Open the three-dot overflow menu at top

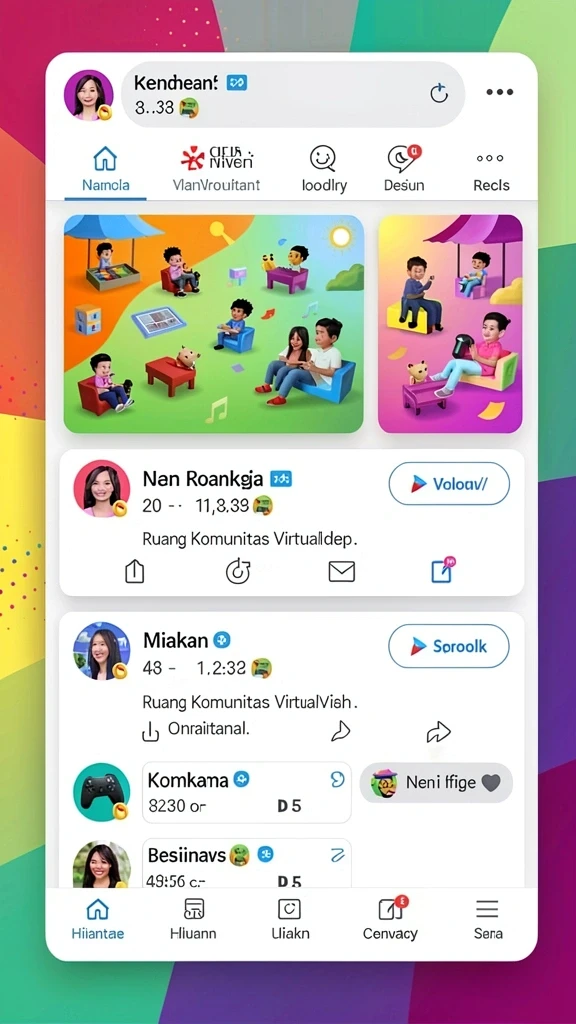tap(499, 92)
